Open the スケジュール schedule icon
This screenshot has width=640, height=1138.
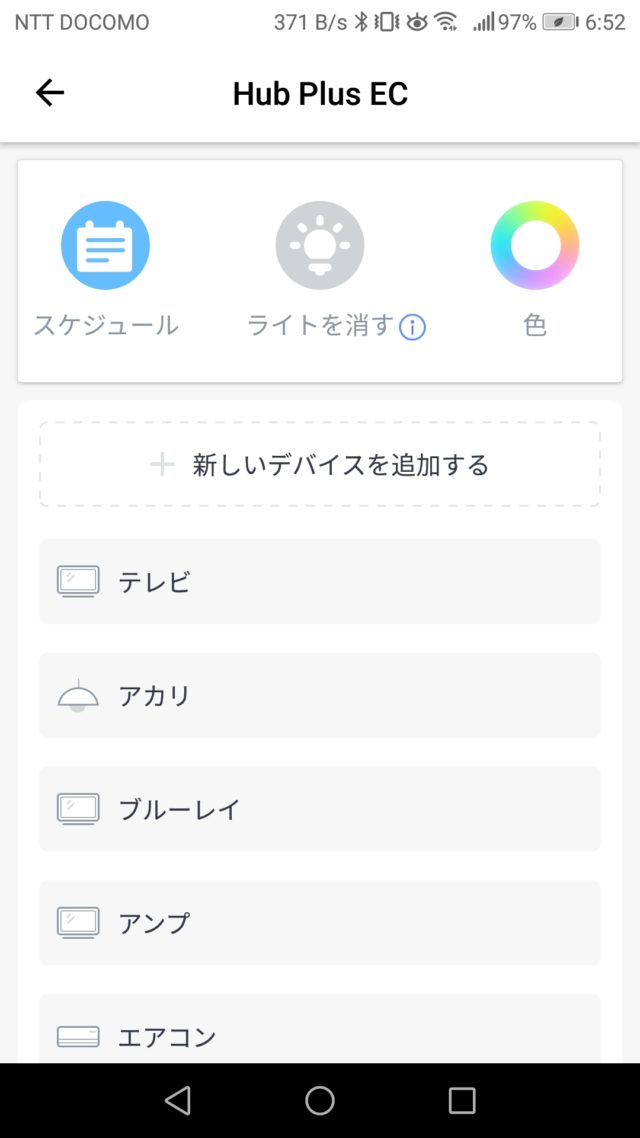point(105,245)
